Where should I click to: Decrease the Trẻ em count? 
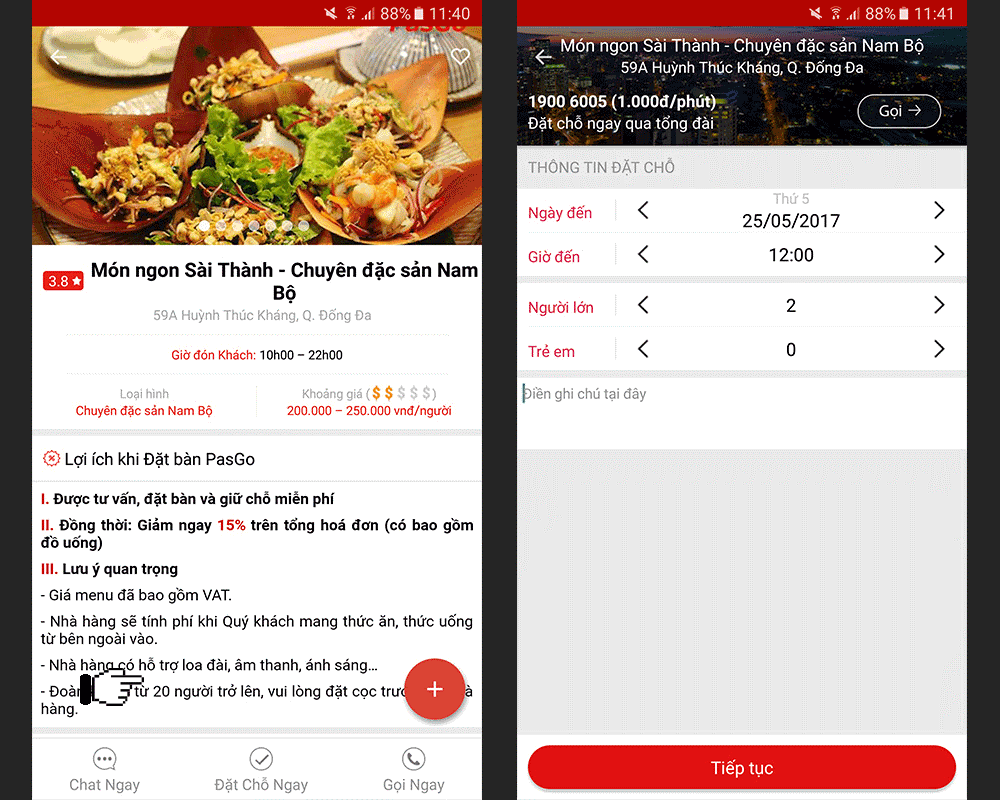pyautogui.click(x=643, y=349)
